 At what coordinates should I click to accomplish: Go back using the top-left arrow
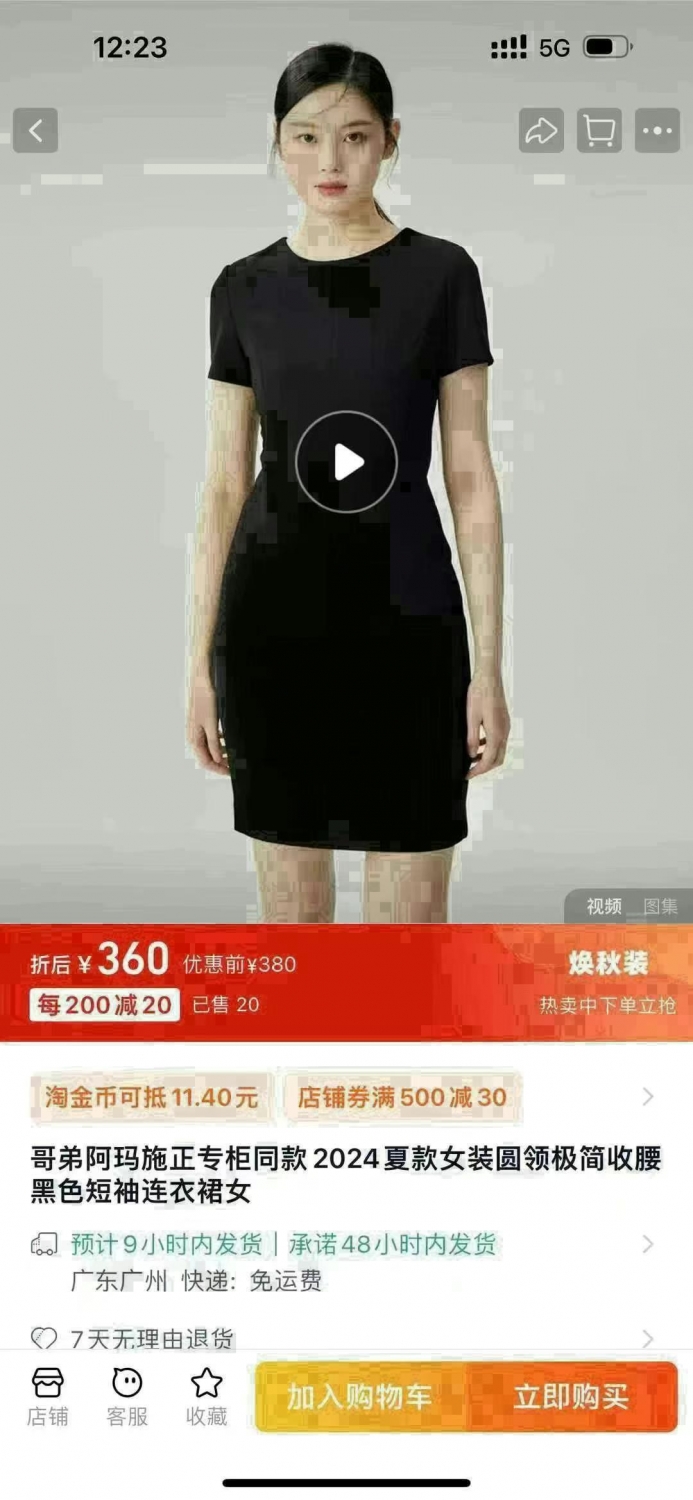pos(35,131)
